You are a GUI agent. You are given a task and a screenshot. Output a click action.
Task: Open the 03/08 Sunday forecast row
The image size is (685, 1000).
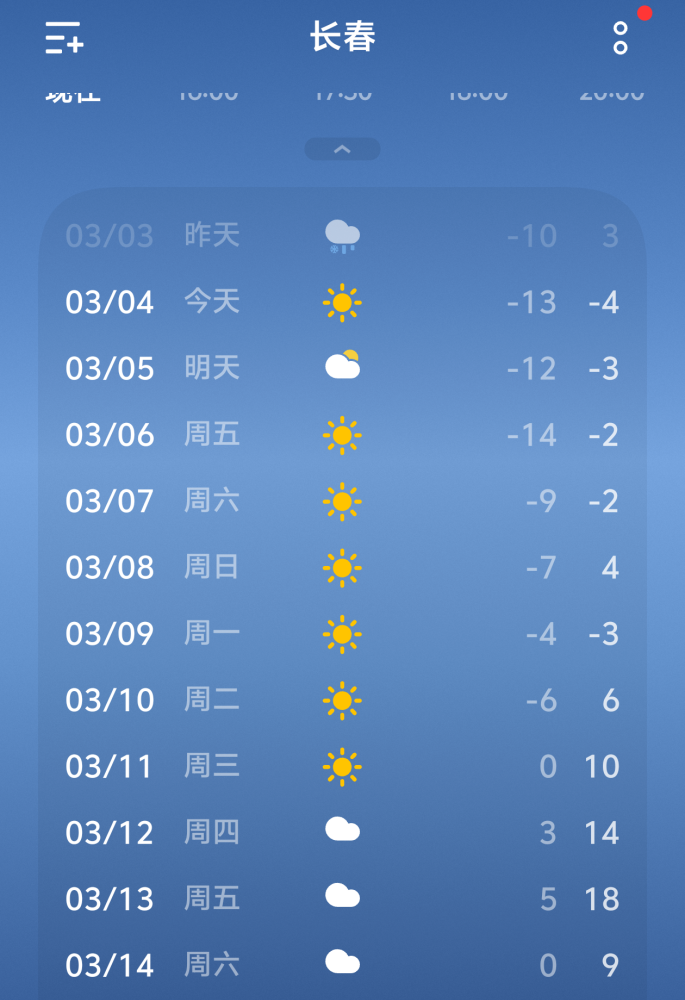point(342,567)
